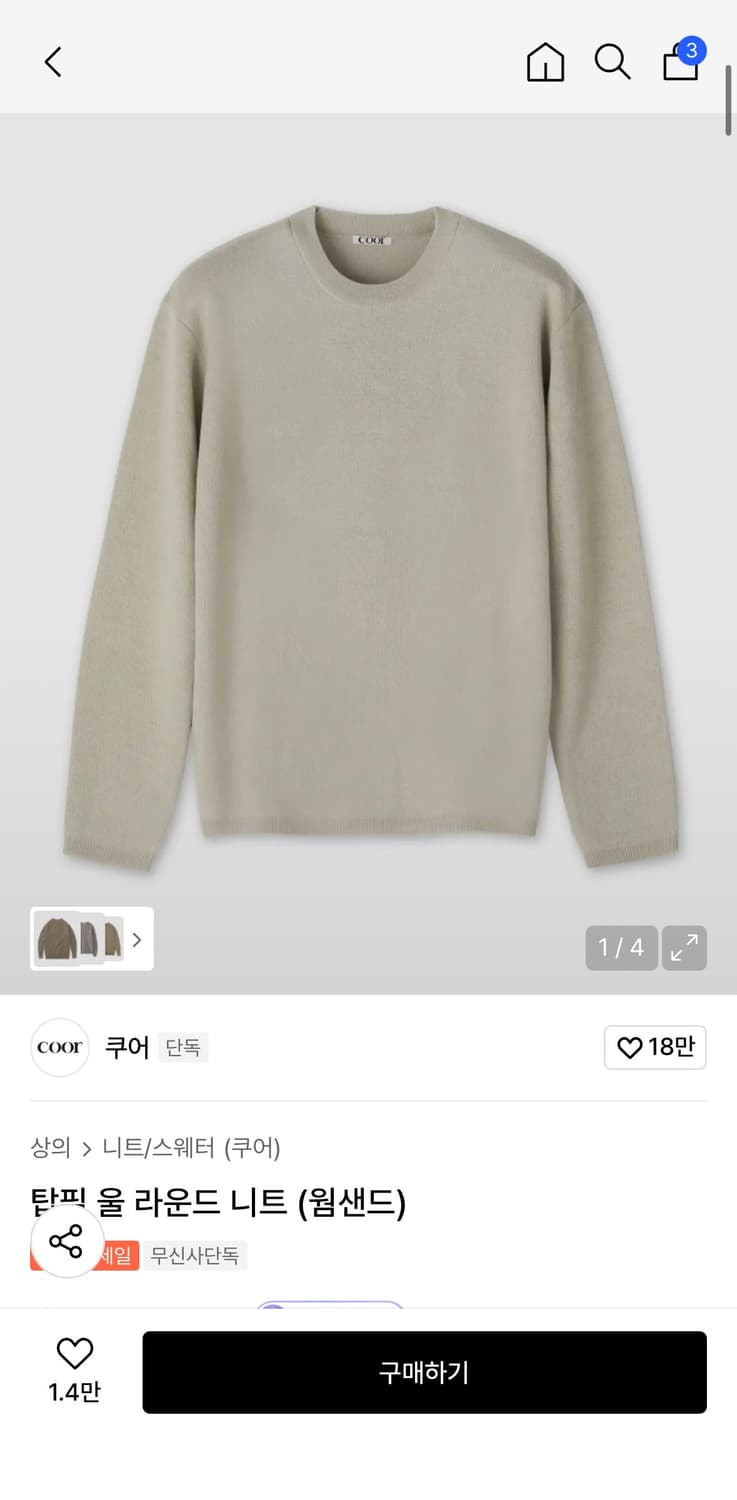Open more images via 1/4 indicator
The width and height of the screenshot is (737, 1500).
621,947
